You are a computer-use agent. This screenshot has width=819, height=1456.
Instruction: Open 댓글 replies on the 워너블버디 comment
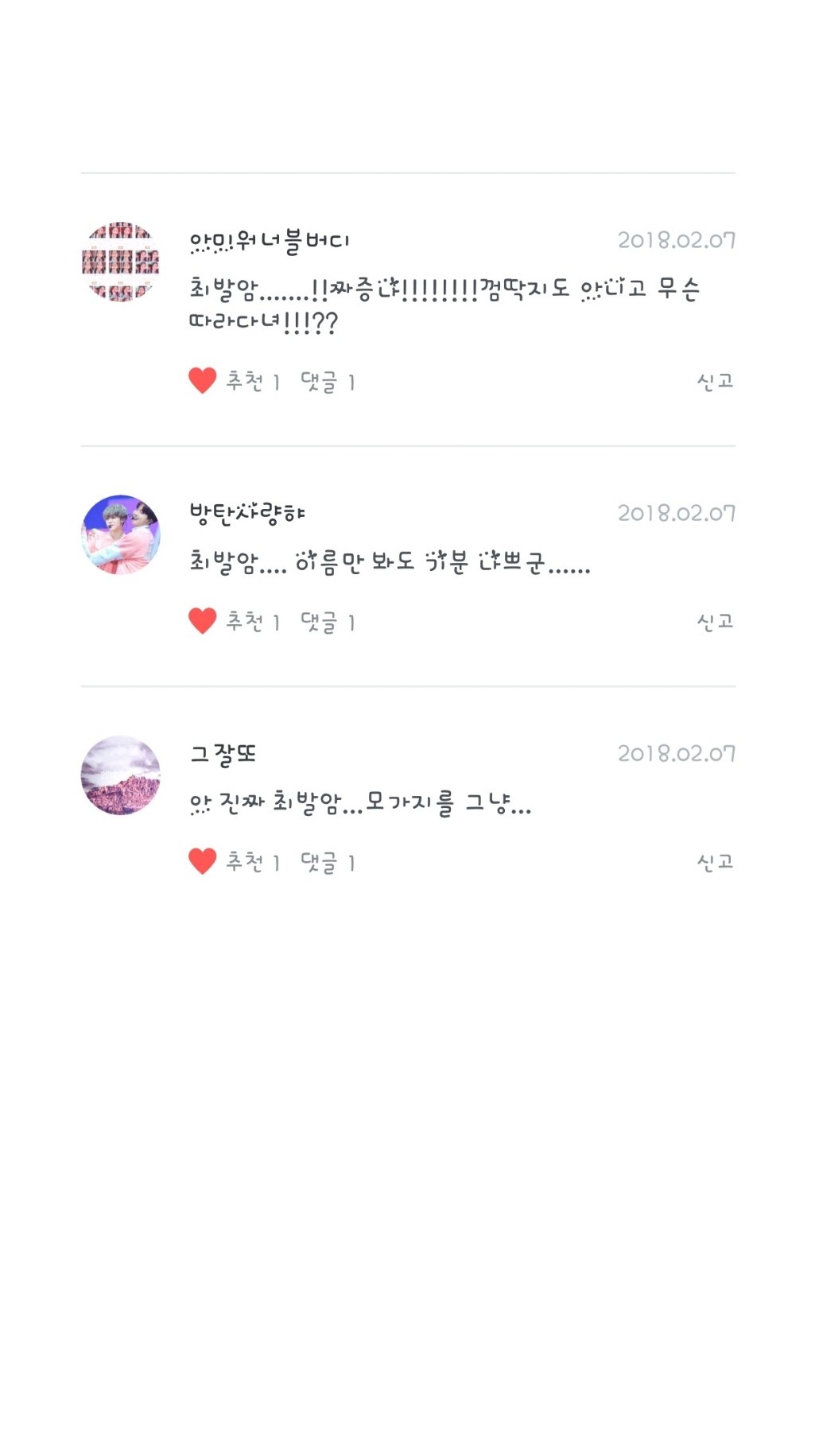(x=327, y=382)
